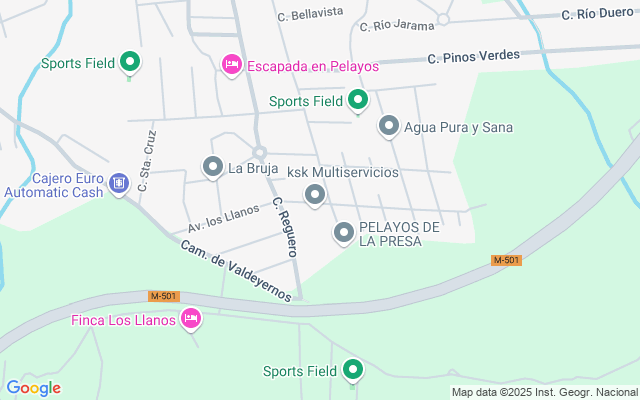Viewport: 640px width, 400px height.
Task: Select Sports Field pin next to Agua Pura y Sana
Action: pyautogui.click(x=356, y=100)
